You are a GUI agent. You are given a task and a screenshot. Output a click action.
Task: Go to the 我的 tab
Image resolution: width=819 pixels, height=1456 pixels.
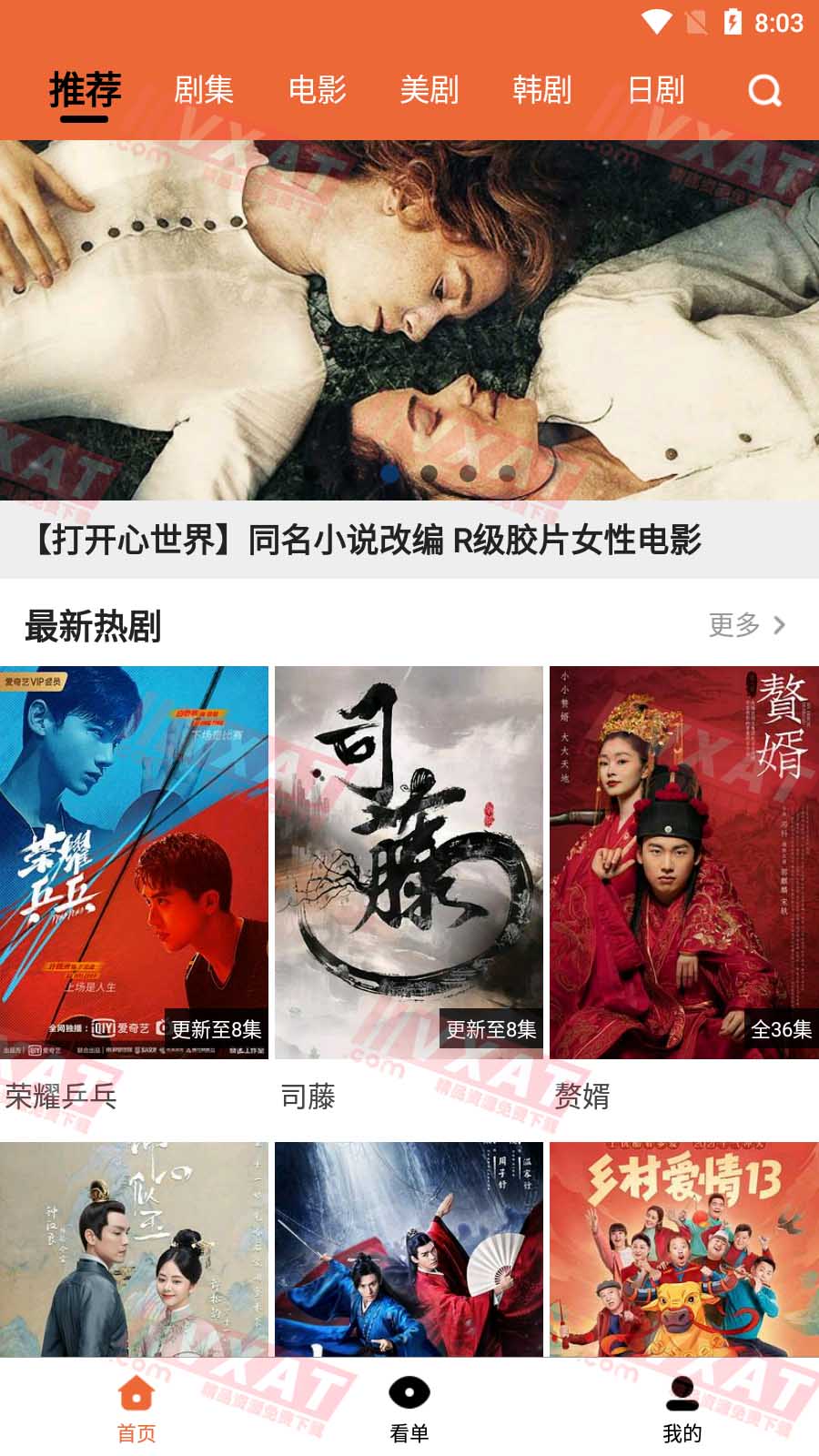point(682,1409)
